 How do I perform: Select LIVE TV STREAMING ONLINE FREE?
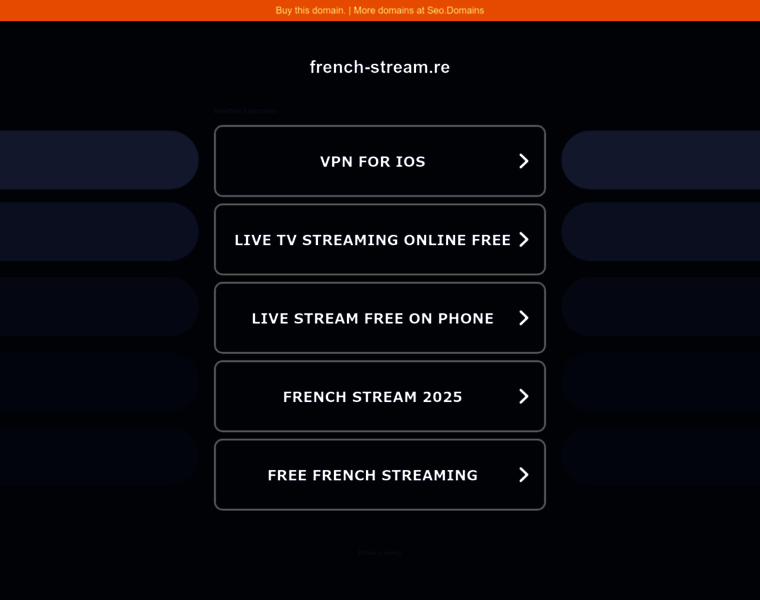379,240
